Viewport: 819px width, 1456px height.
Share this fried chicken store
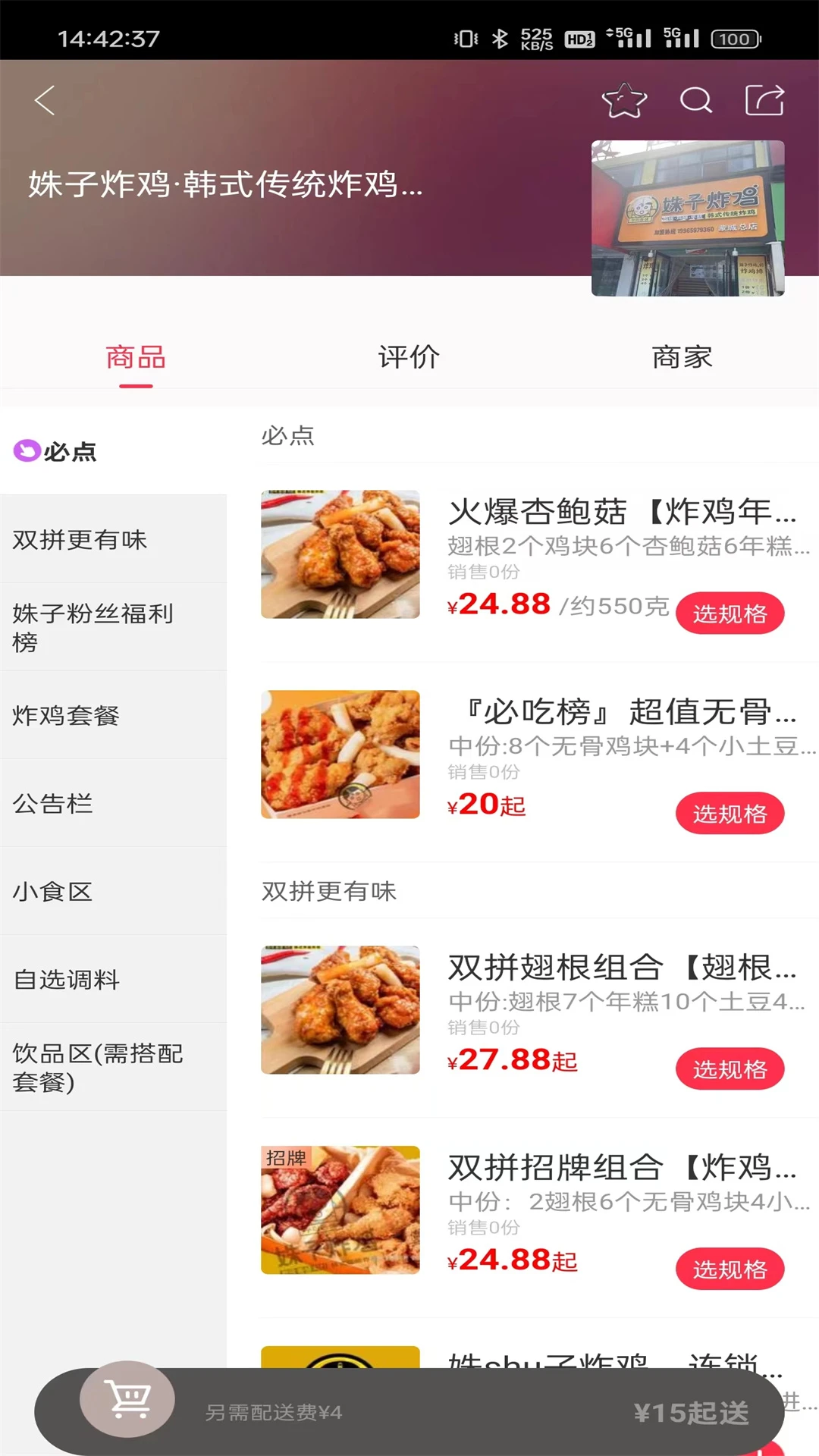click(764, 100)
